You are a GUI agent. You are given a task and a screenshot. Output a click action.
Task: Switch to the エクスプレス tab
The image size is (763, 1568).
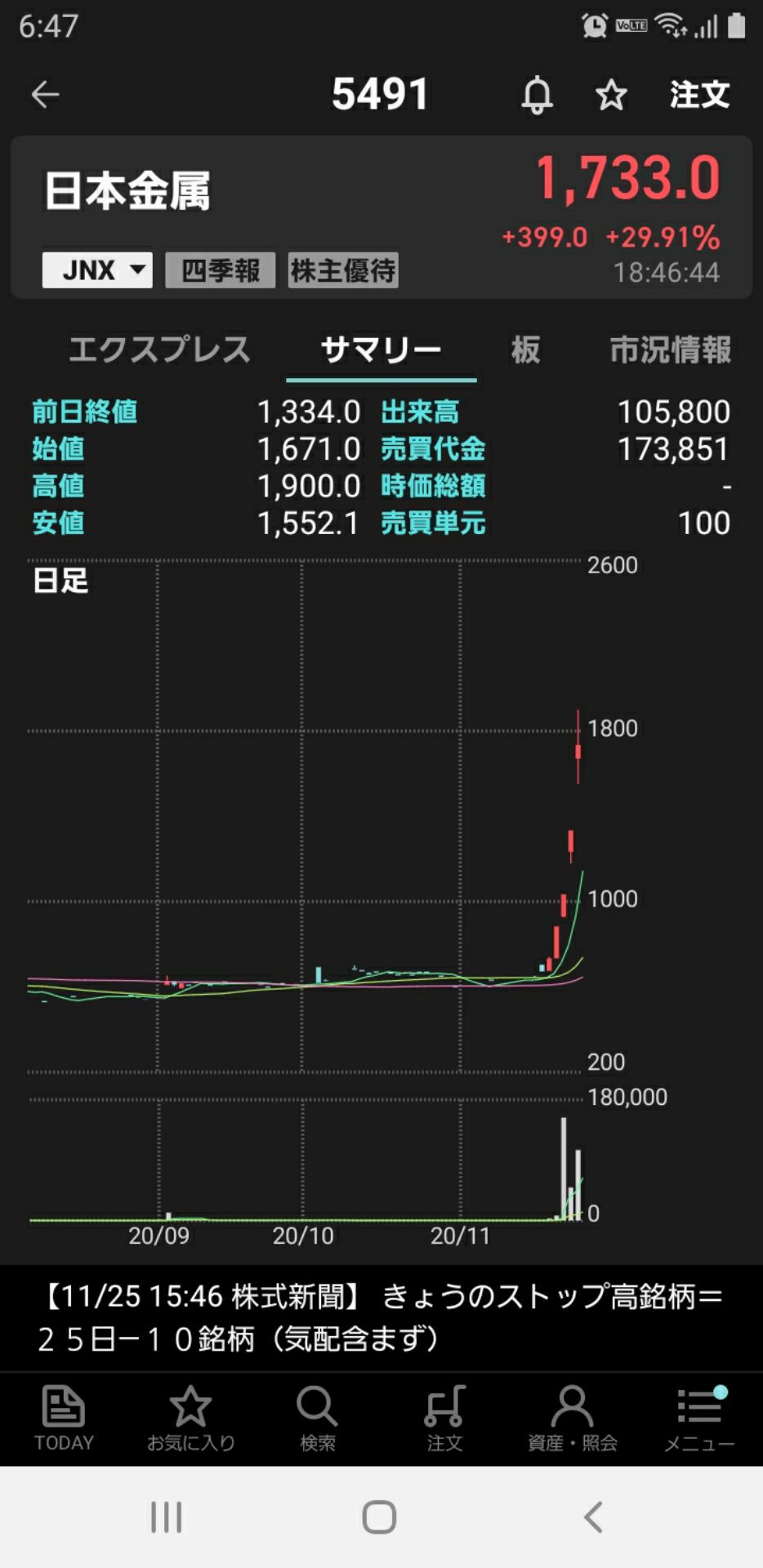(x=158, y=350)
